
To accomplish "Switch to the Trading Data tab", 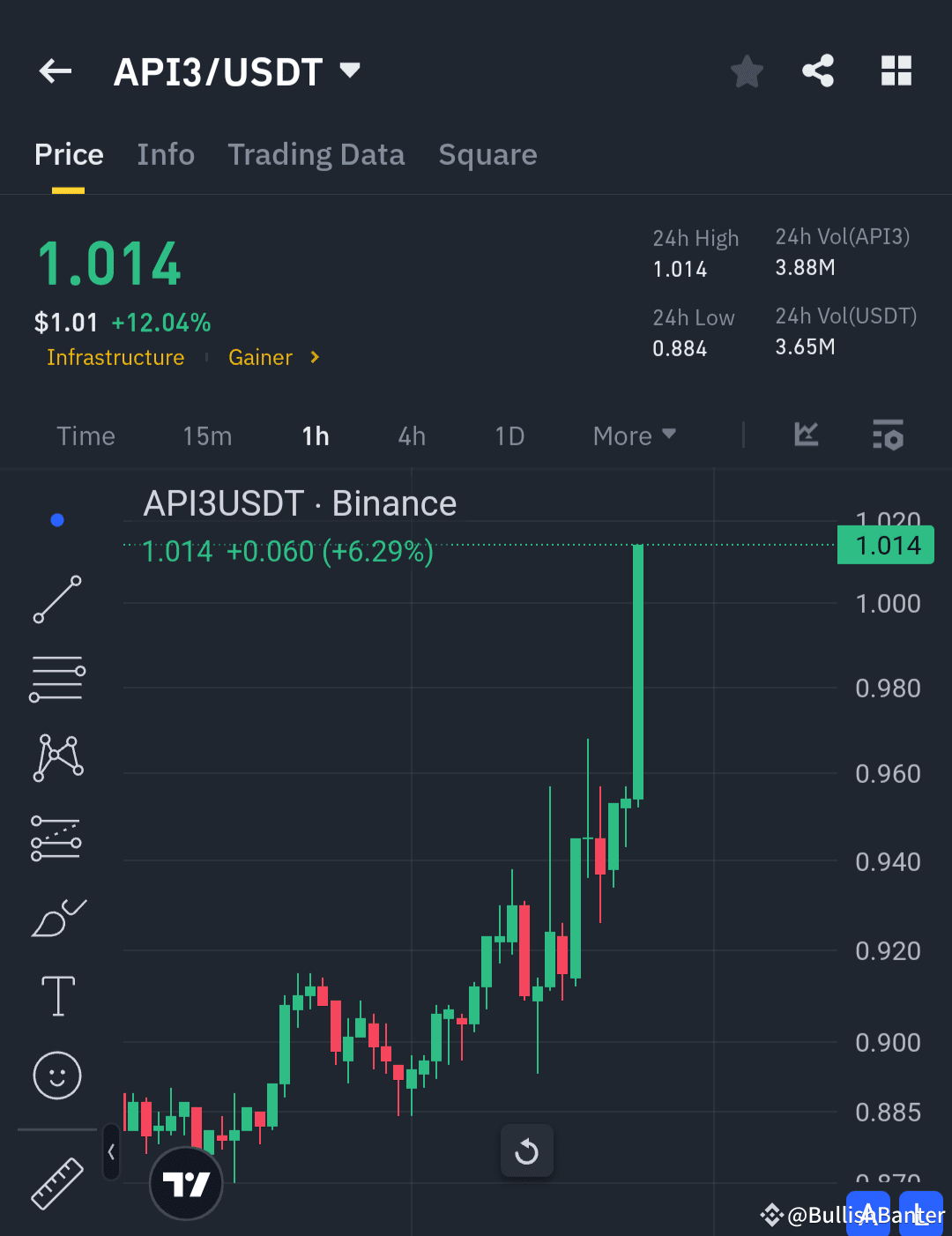I will click(316, 154).
